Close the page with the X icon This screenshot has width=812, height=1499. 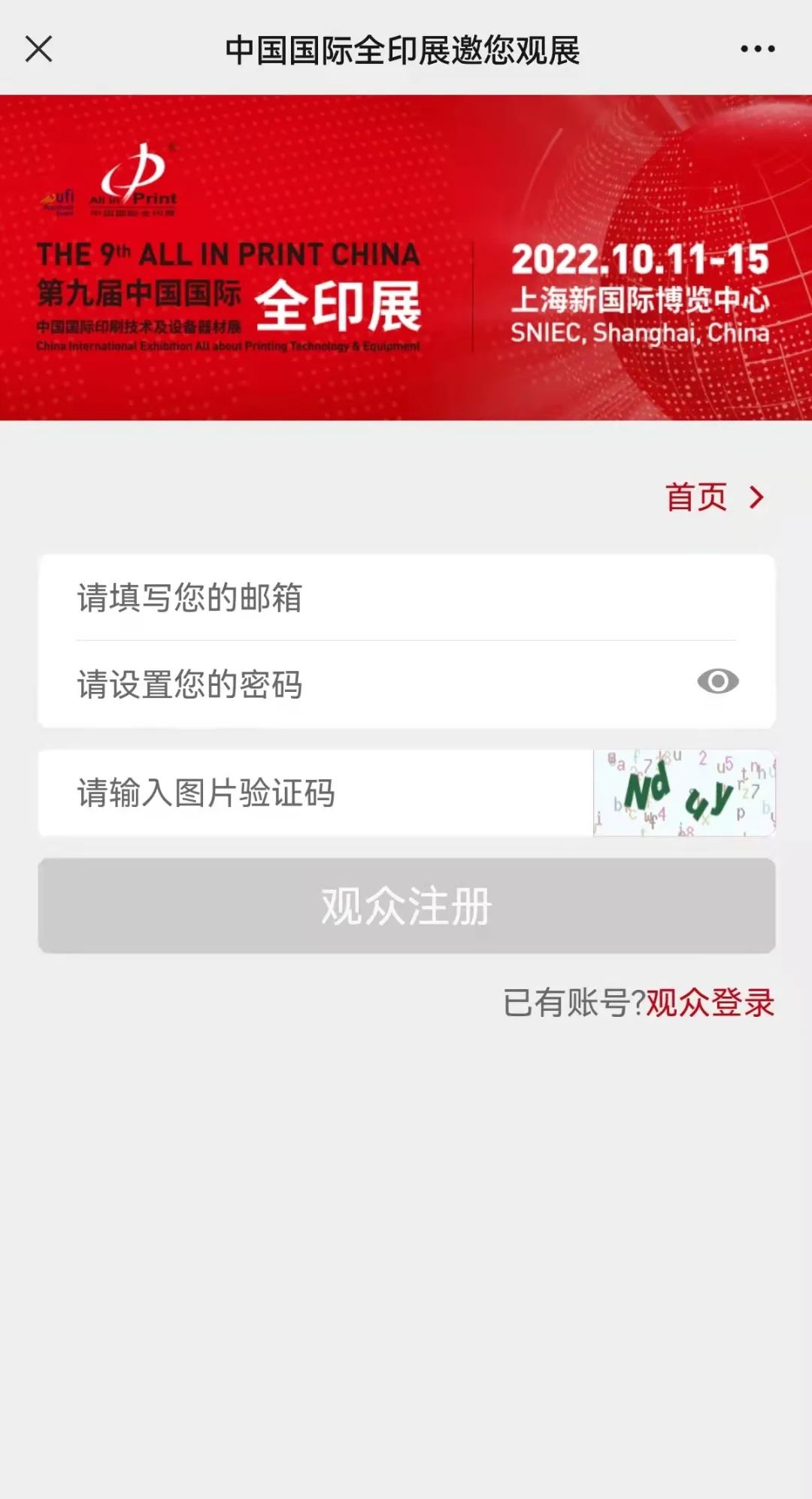(39, 50)
